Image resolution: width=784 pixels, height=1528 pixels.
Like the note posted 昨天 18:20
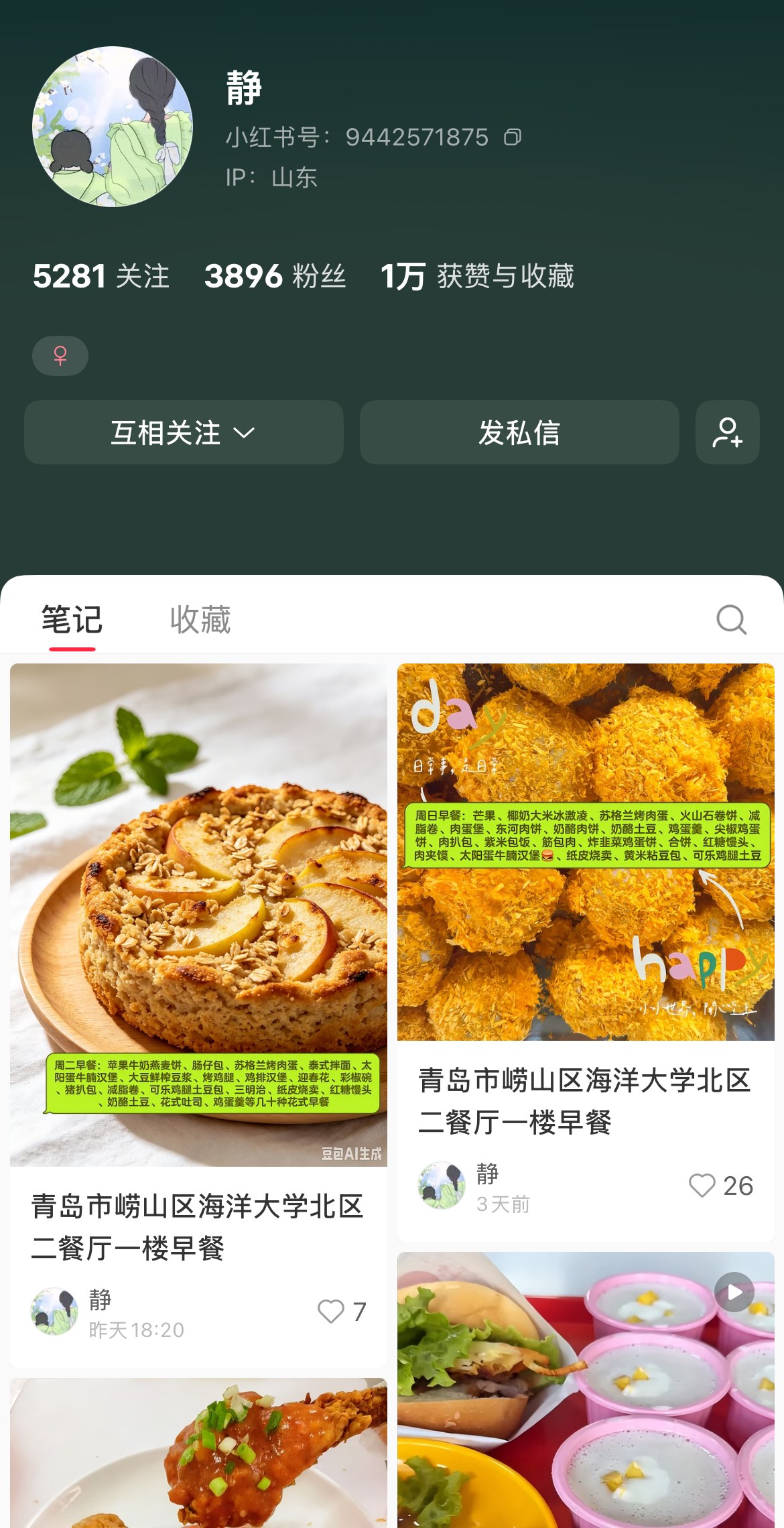341,1311
